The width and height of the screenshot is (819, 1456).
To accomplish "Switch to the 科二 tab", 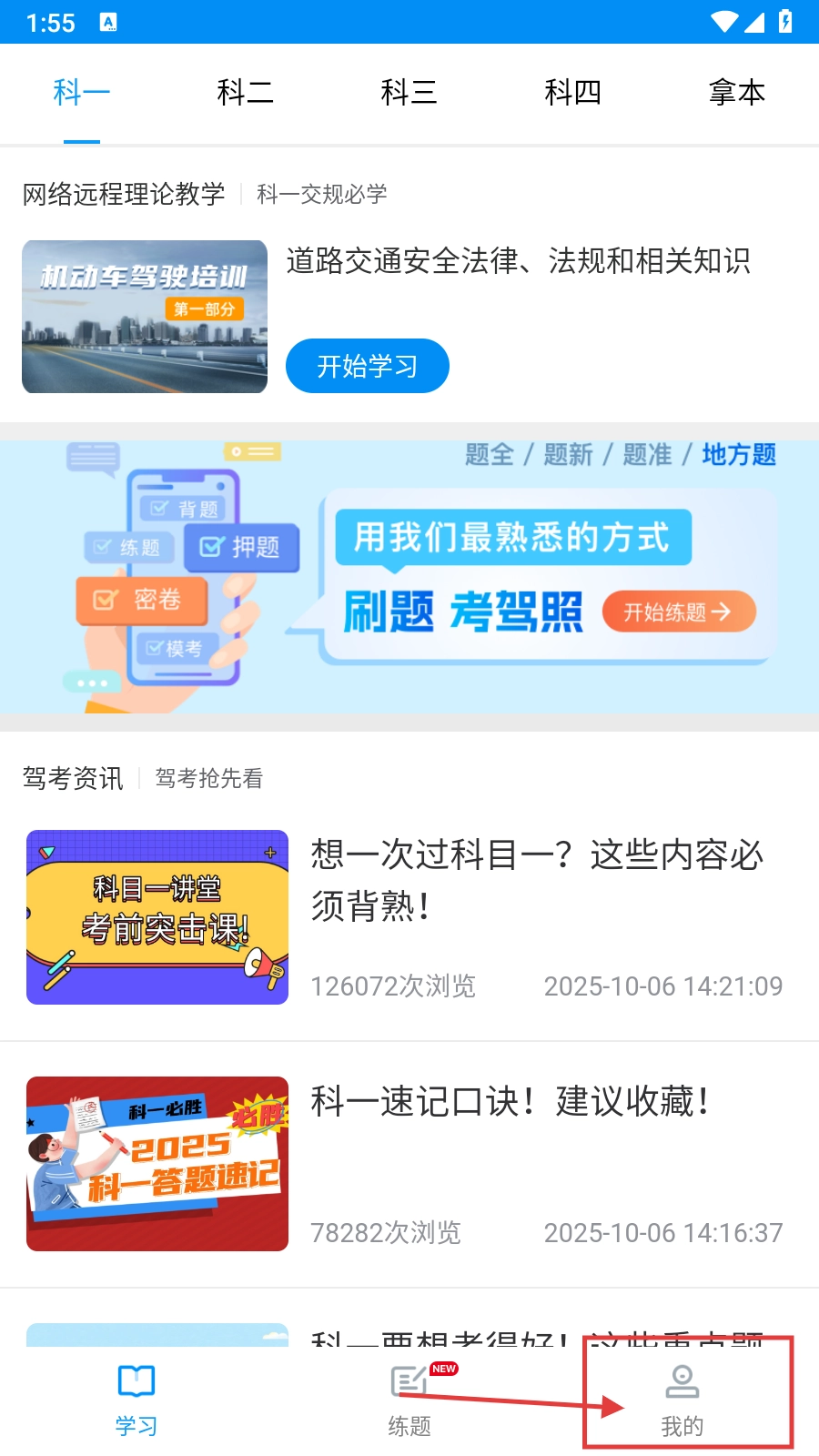I will (245, 93).
